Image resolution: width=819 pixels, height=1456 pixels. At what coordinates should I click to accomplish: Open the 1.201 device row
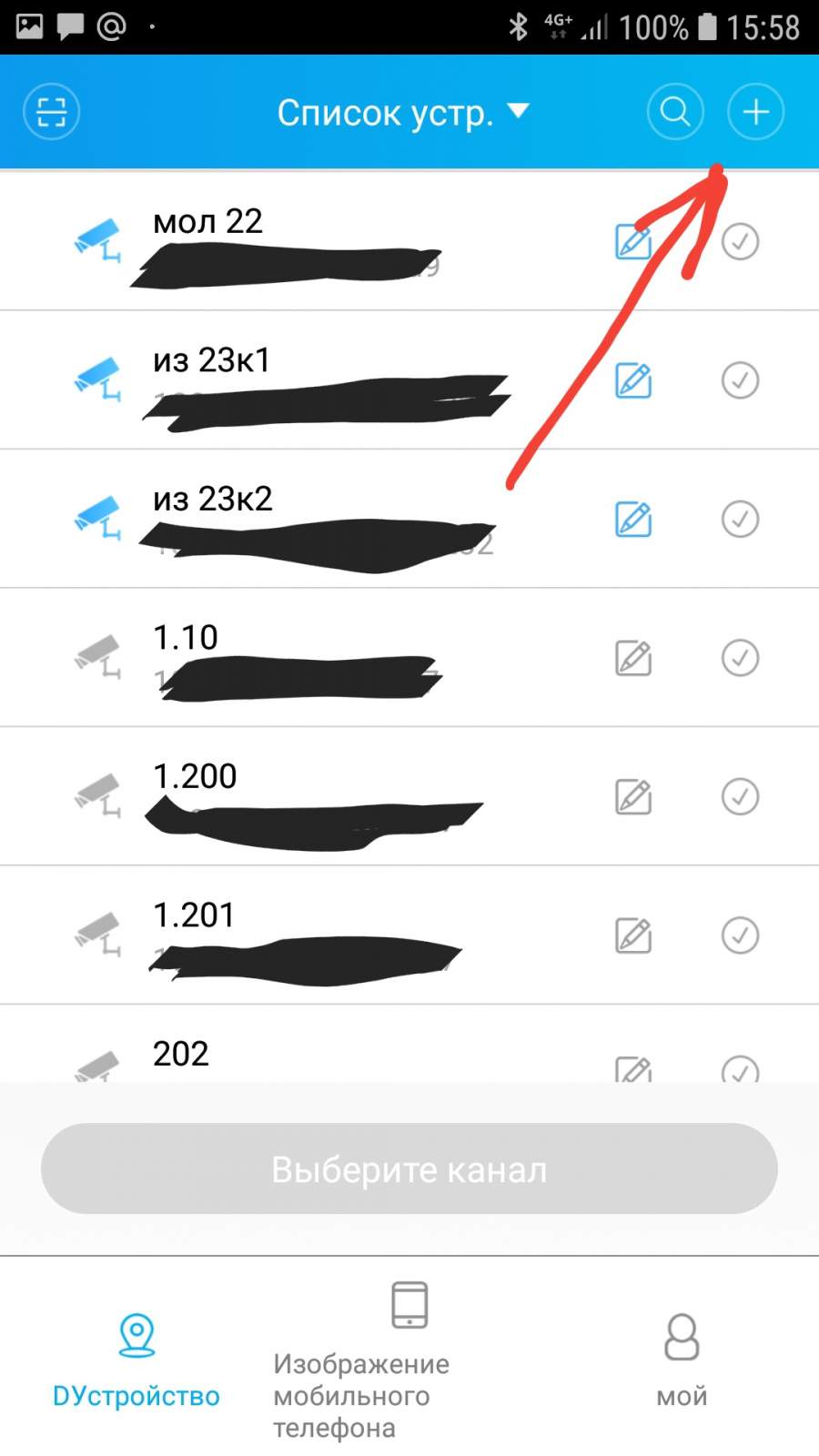tap(318, 935)
